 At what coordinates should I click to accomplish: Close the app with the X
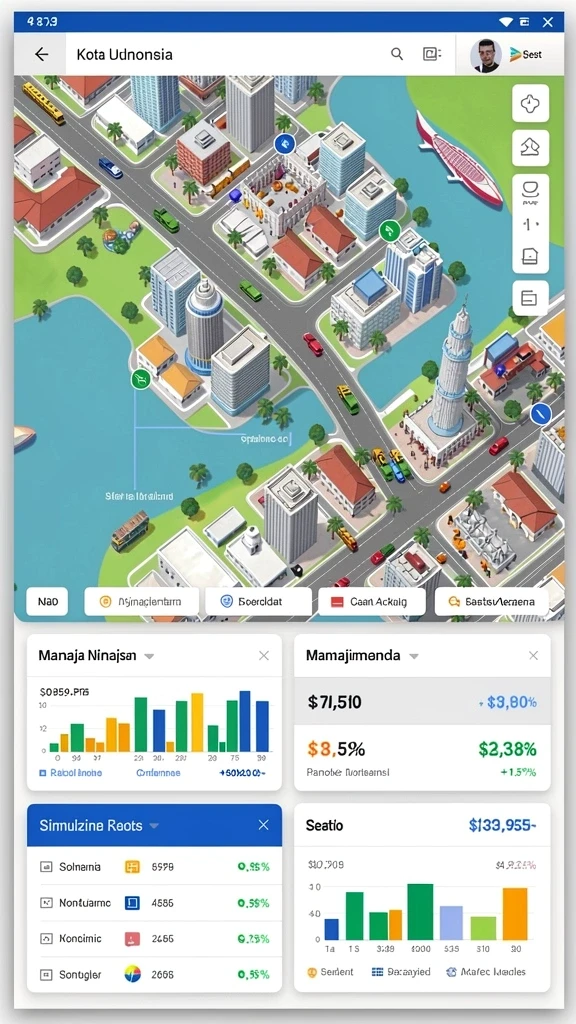point(547,22)
